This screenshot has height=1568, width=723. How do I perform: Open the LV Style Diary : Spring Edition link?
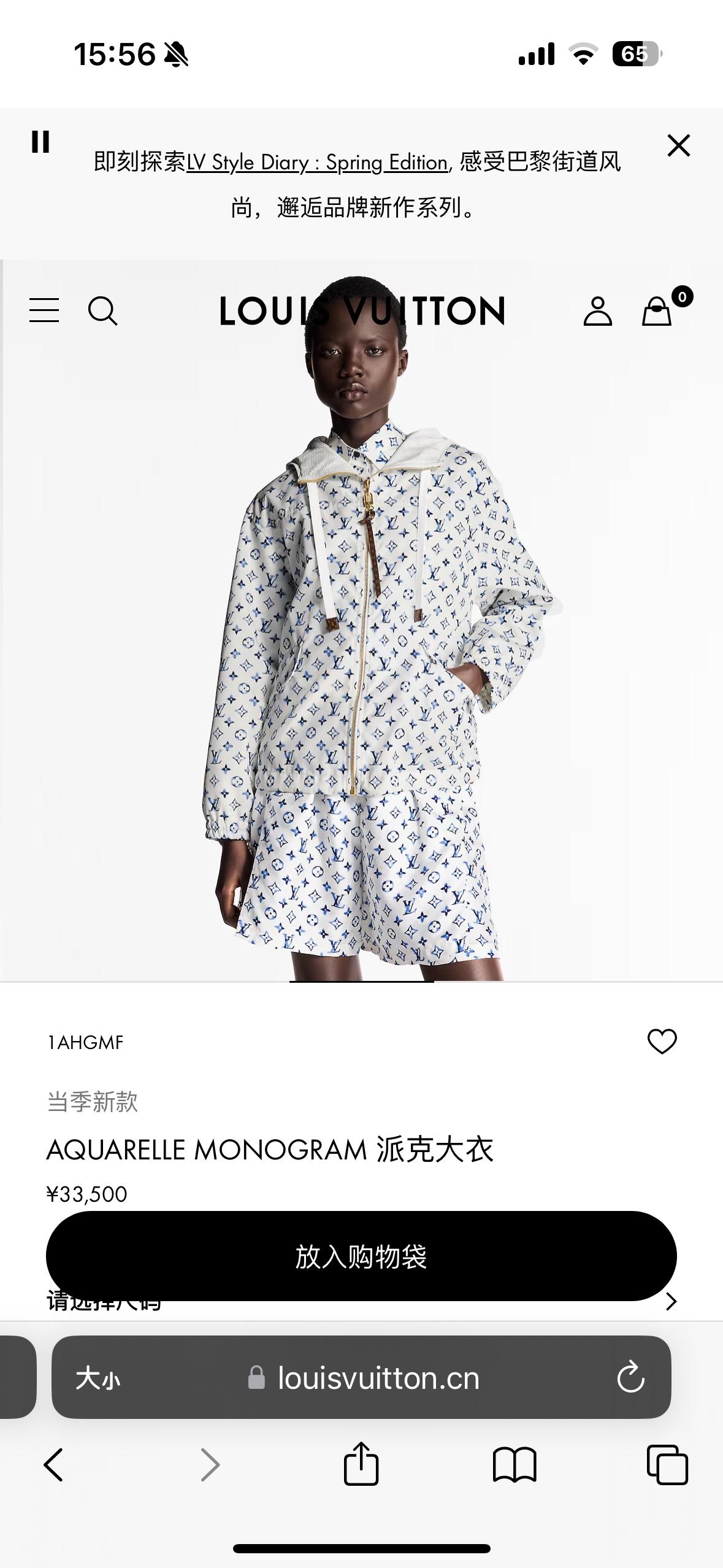317,163
